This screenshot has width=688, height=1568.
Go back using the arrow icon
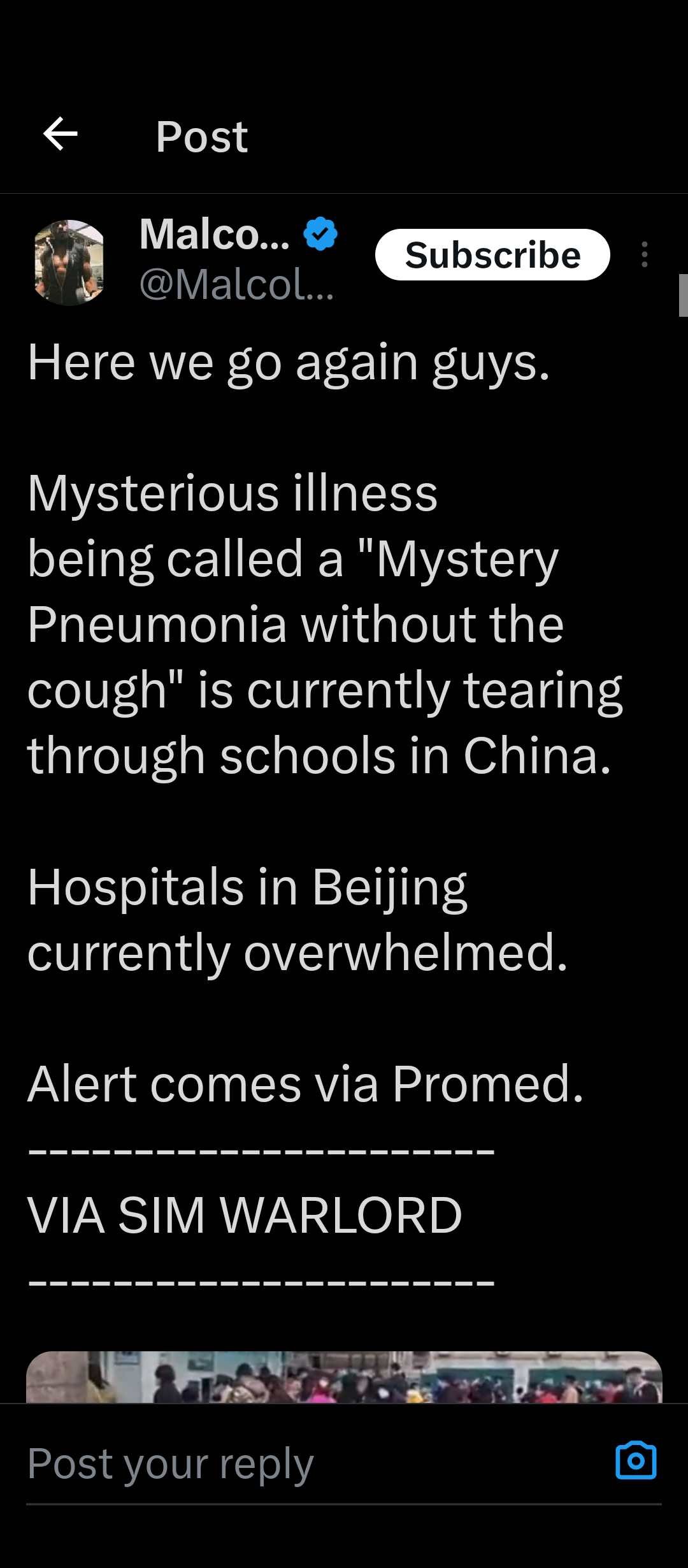tap(61, 134)
